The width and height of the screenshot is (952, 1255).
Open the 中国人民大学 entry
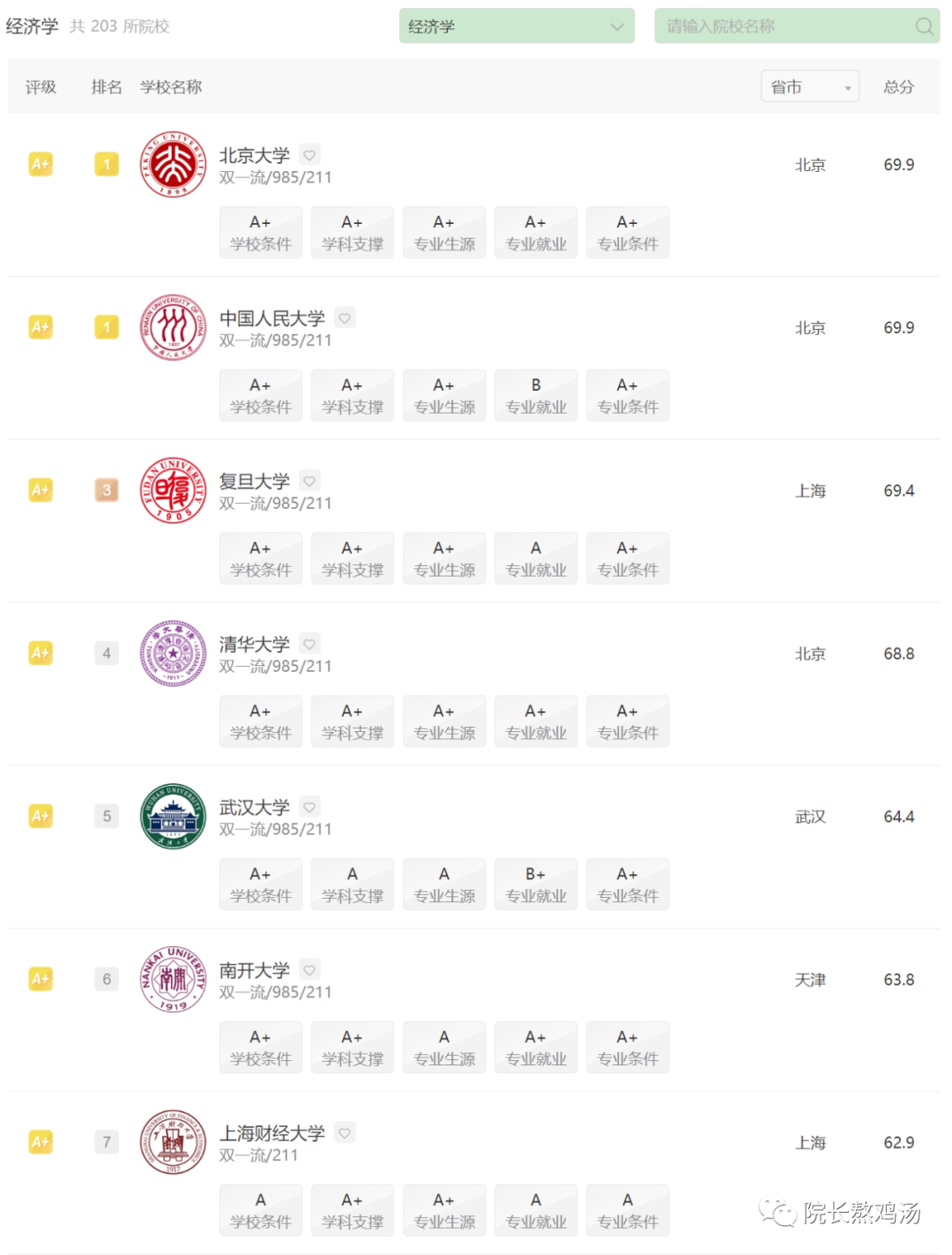pos(271,318)
